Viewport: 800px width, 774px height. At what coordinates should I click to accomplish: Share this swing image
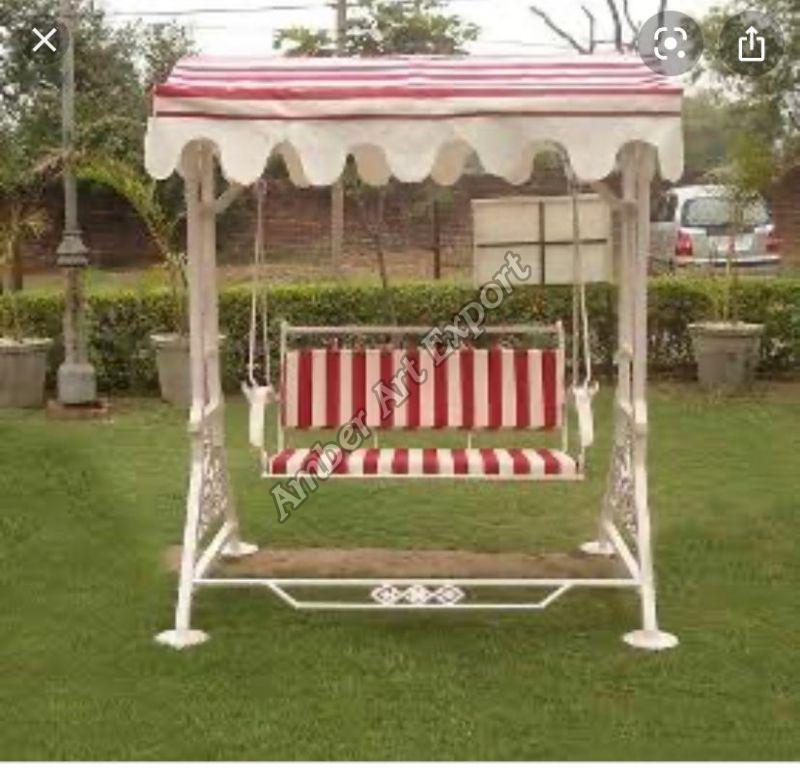[751, 43]
